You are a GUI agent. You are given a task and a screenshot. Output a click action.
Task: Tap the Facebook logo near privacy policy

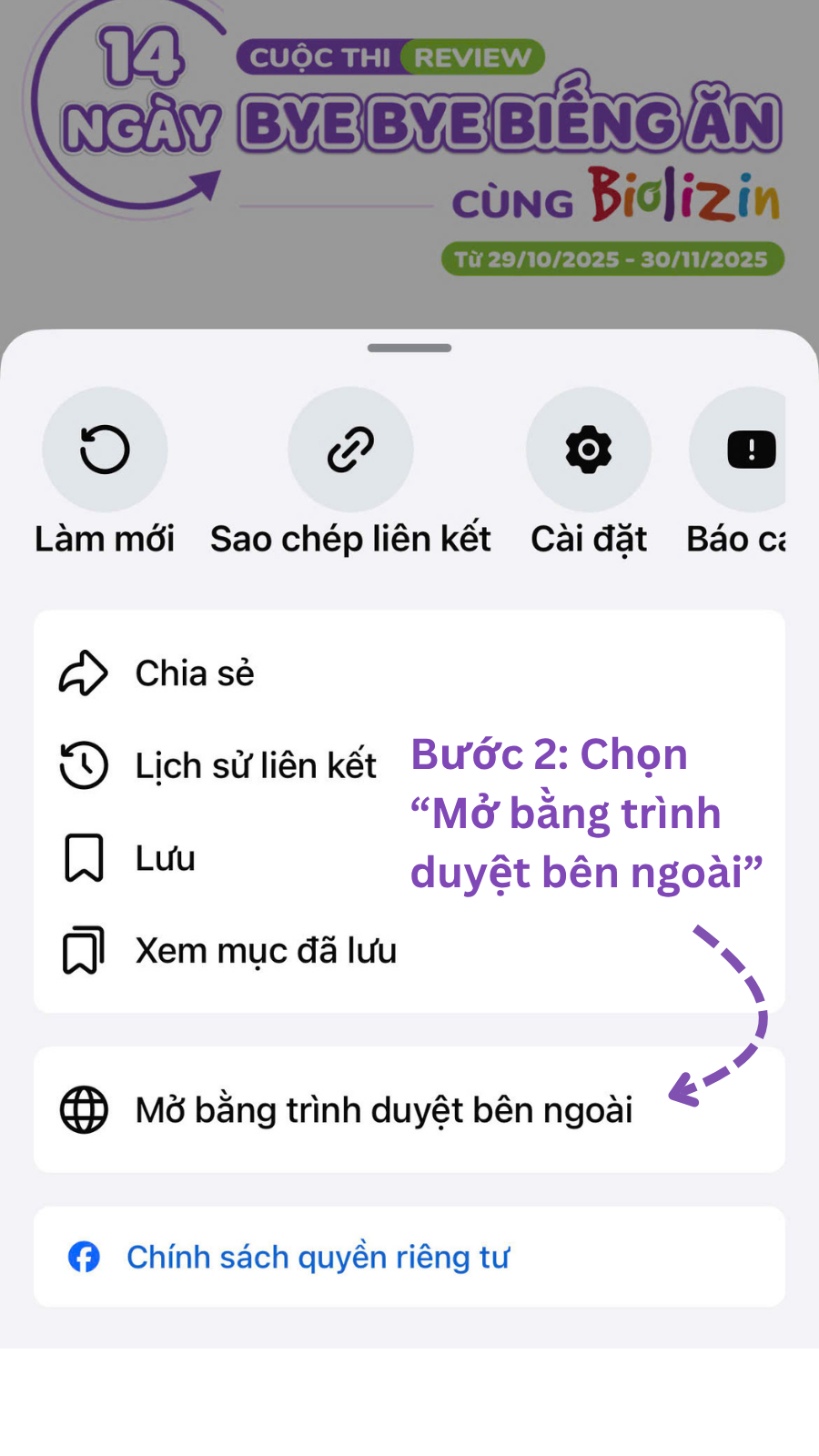point(84,1258)
